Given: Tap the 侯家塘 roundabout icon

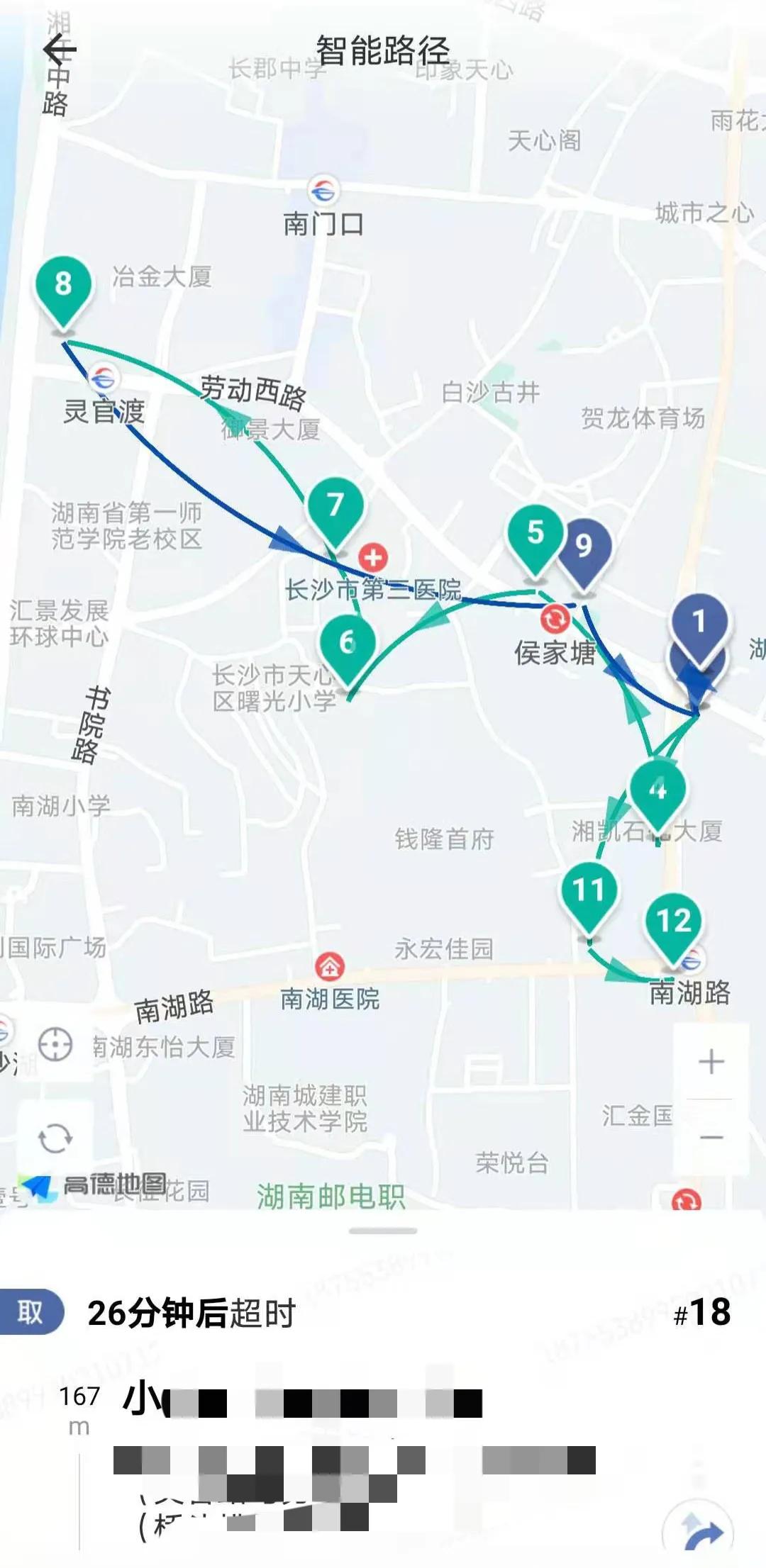Looking at the screenshot, I should coord(555,619).
